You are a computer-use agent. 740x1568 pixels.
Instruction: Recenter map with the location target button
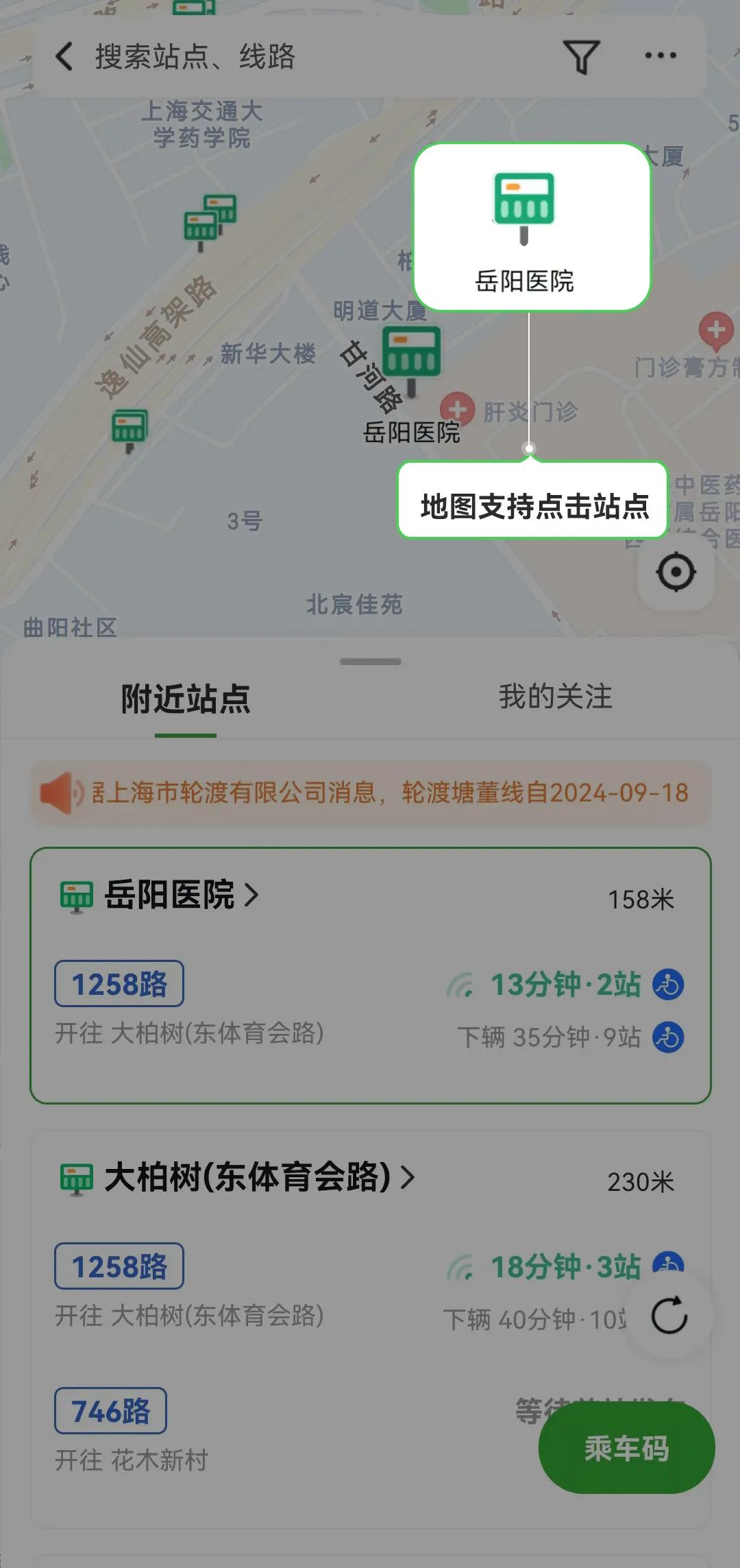676,572
